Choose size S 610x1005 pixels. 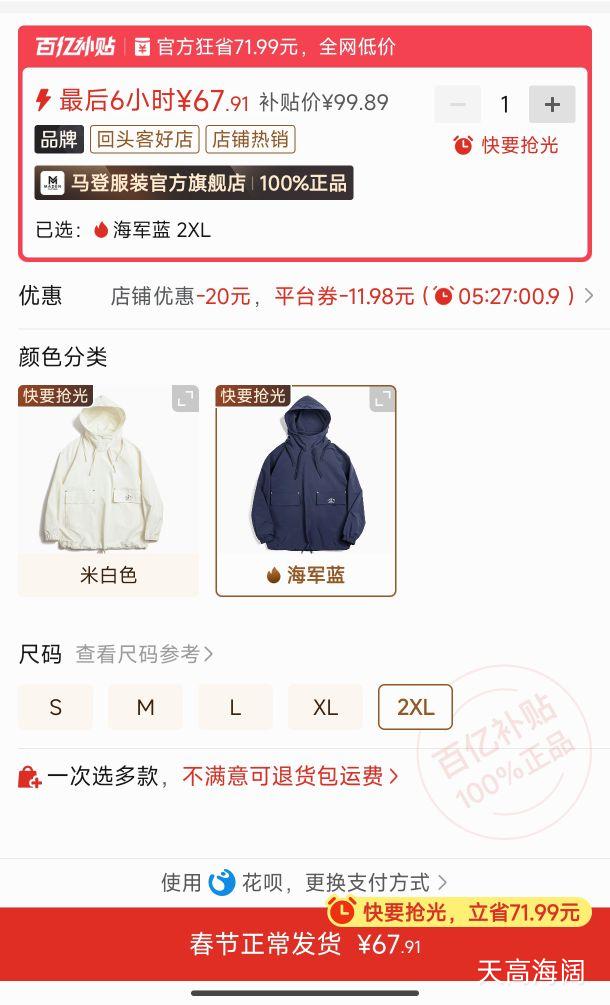tap(56, 707)
